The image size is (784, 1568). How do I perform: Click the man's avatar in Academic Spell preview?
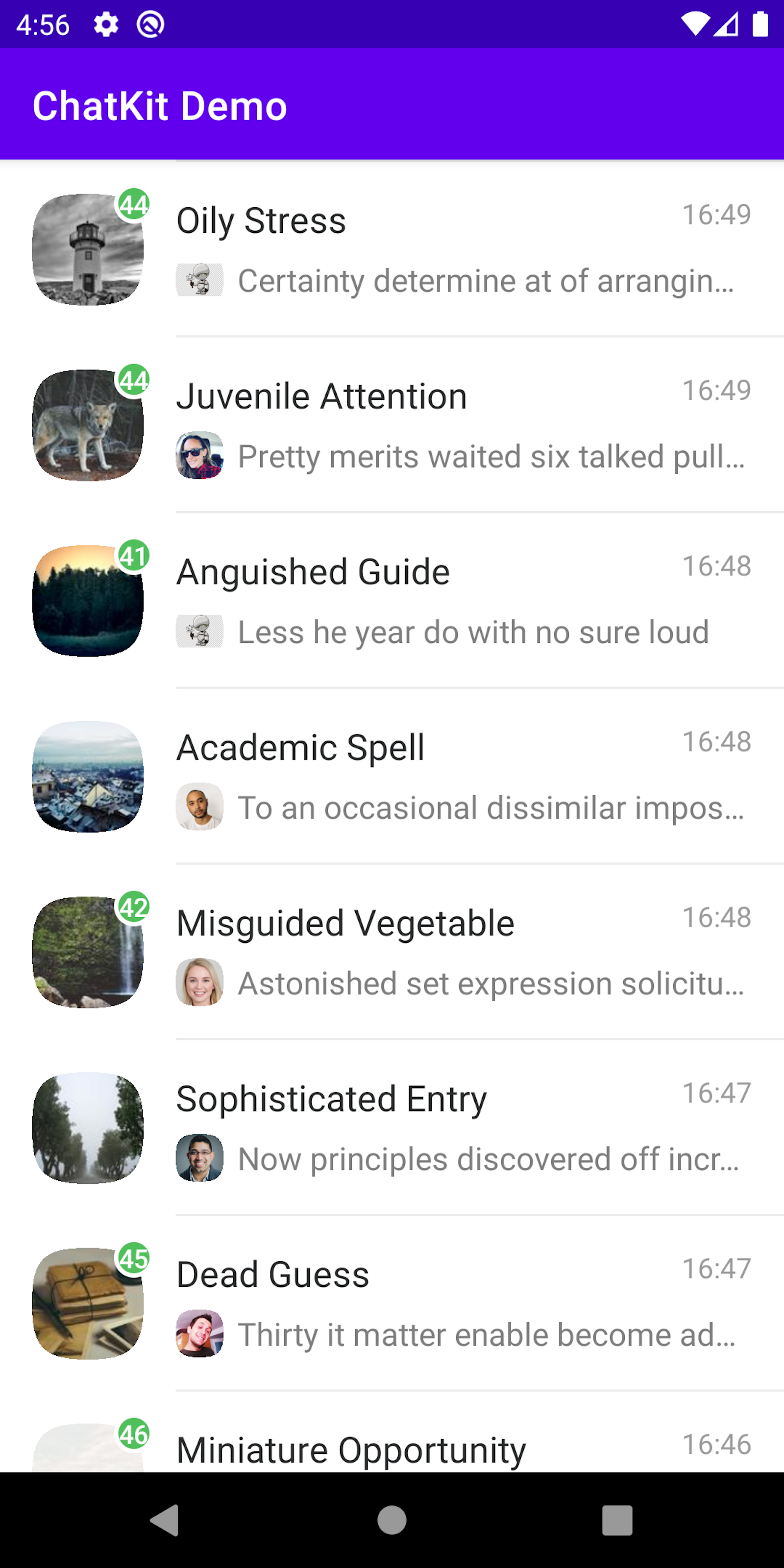tap(199, 808)
